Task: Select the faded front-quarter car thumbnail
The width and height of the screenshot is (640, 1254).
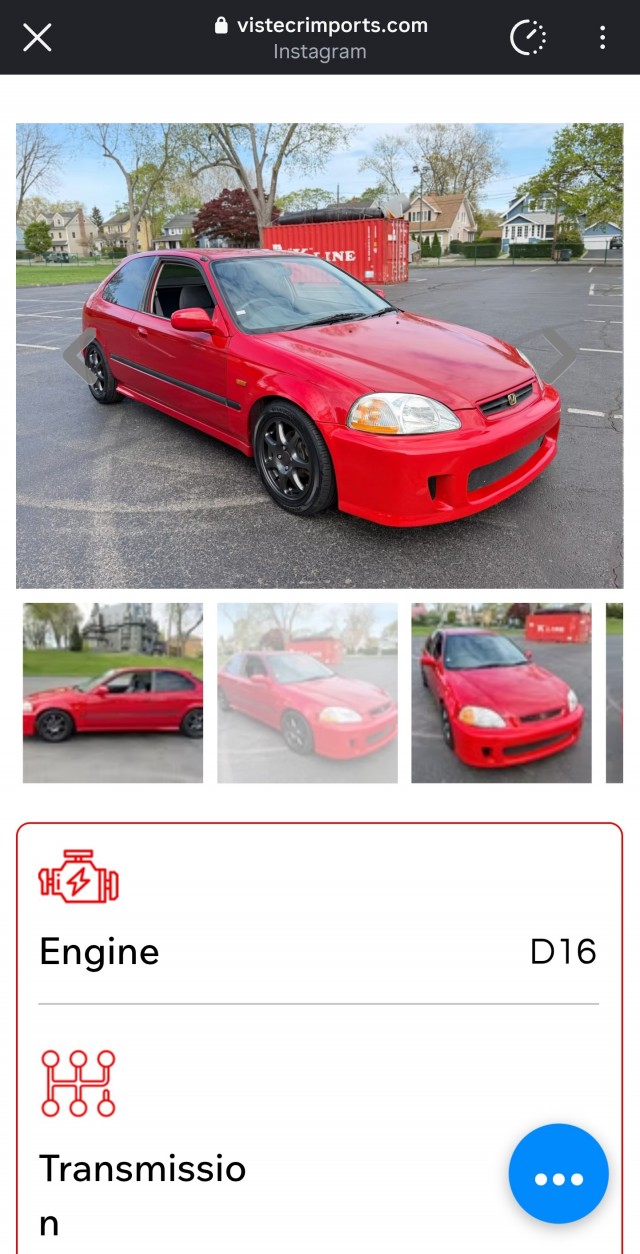Action: coord(307,692)
